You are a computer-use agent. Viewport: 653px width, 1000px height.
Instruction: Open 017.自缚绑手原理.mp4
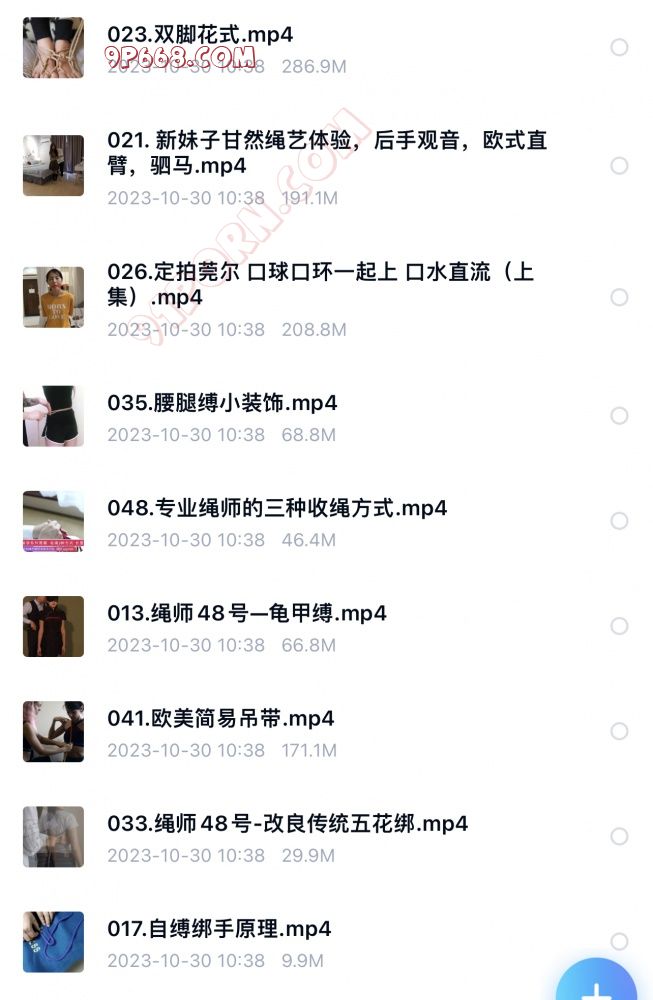pyautogui.click(x=219, y=929)
